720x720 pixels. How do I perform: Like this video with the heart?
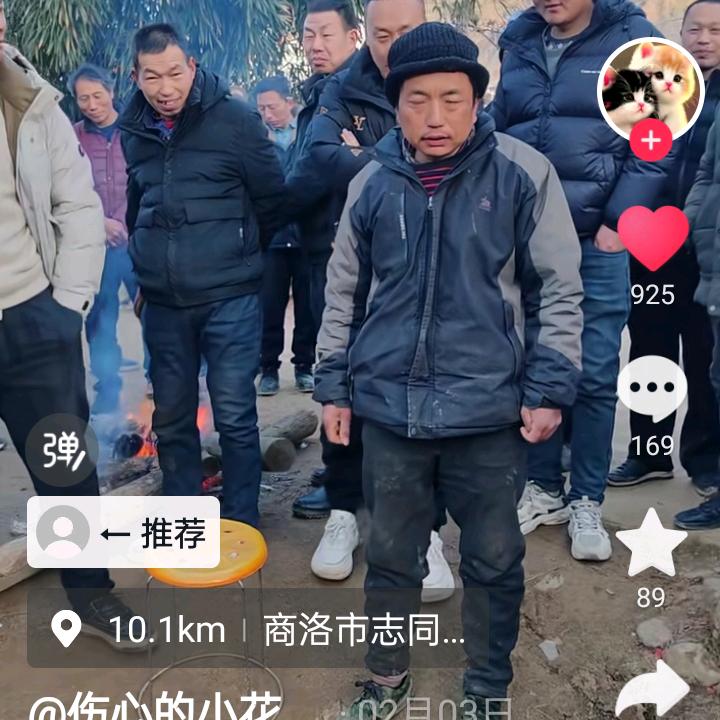(x=652, y=238)
